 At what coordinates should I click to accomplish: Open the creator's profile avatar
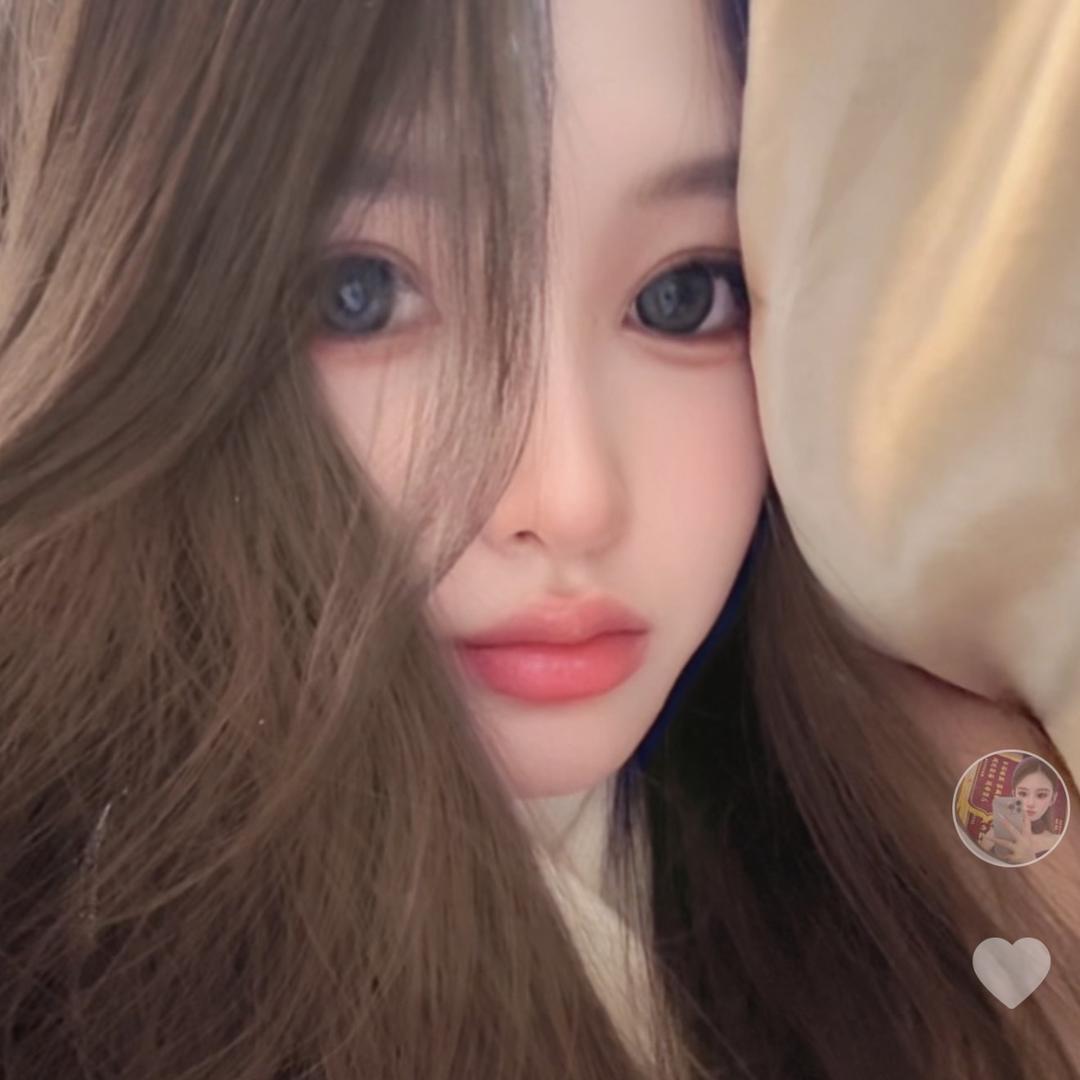click(x=1010, y=808)
